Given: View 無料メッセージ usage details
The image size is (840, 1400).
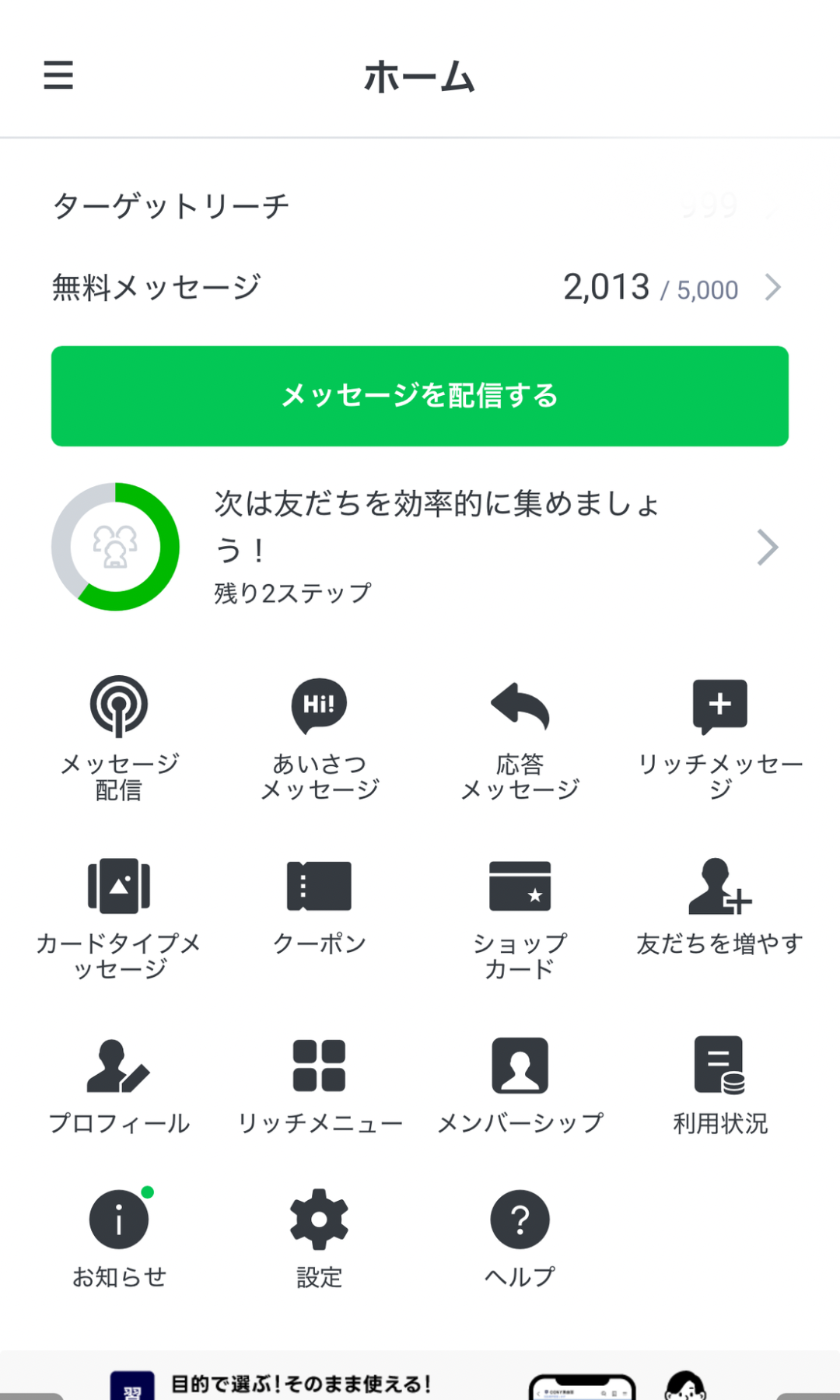Looking at the screenshot, I should coord(418,288).
